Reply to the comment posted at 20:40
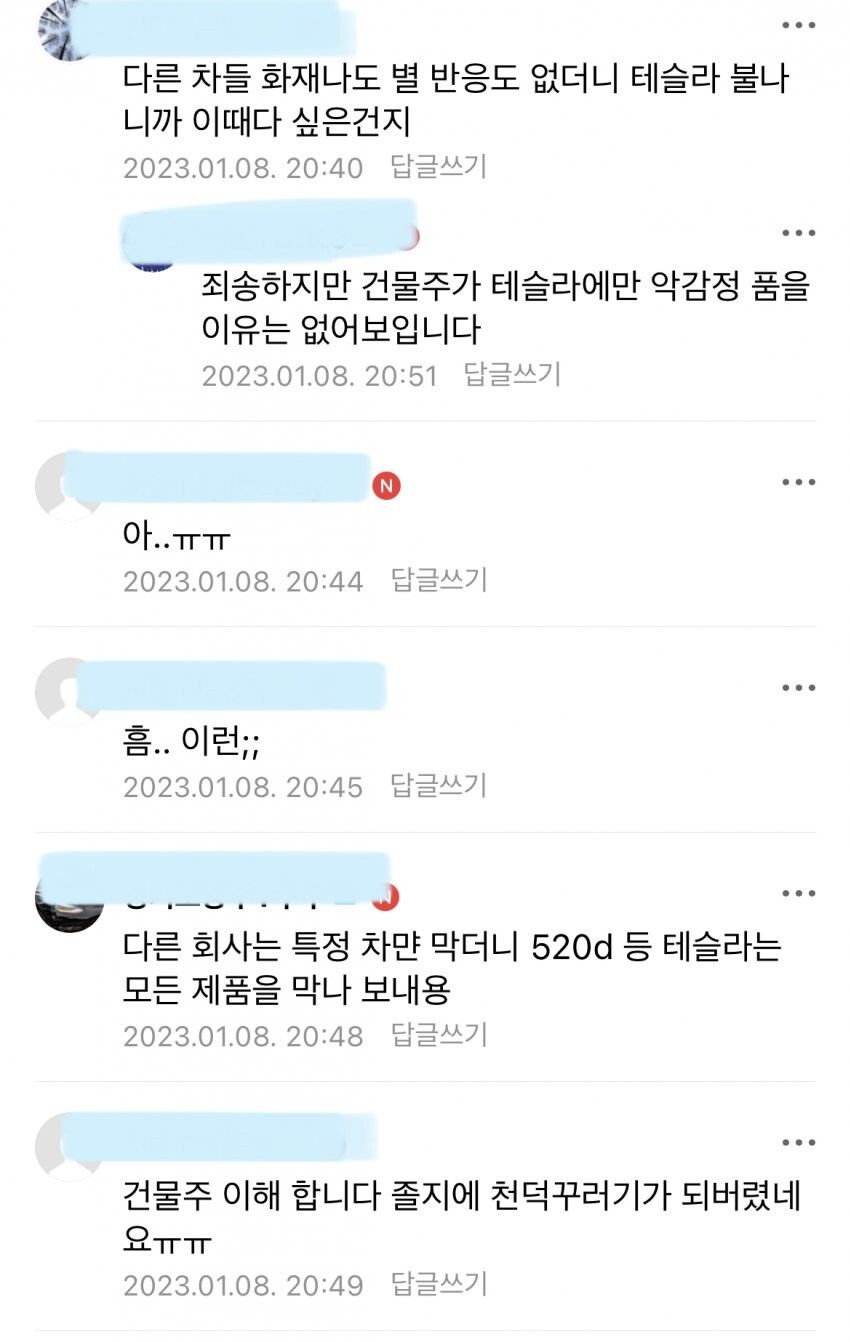The height and width of the screenshot is (1342, 850). point(438,166)
